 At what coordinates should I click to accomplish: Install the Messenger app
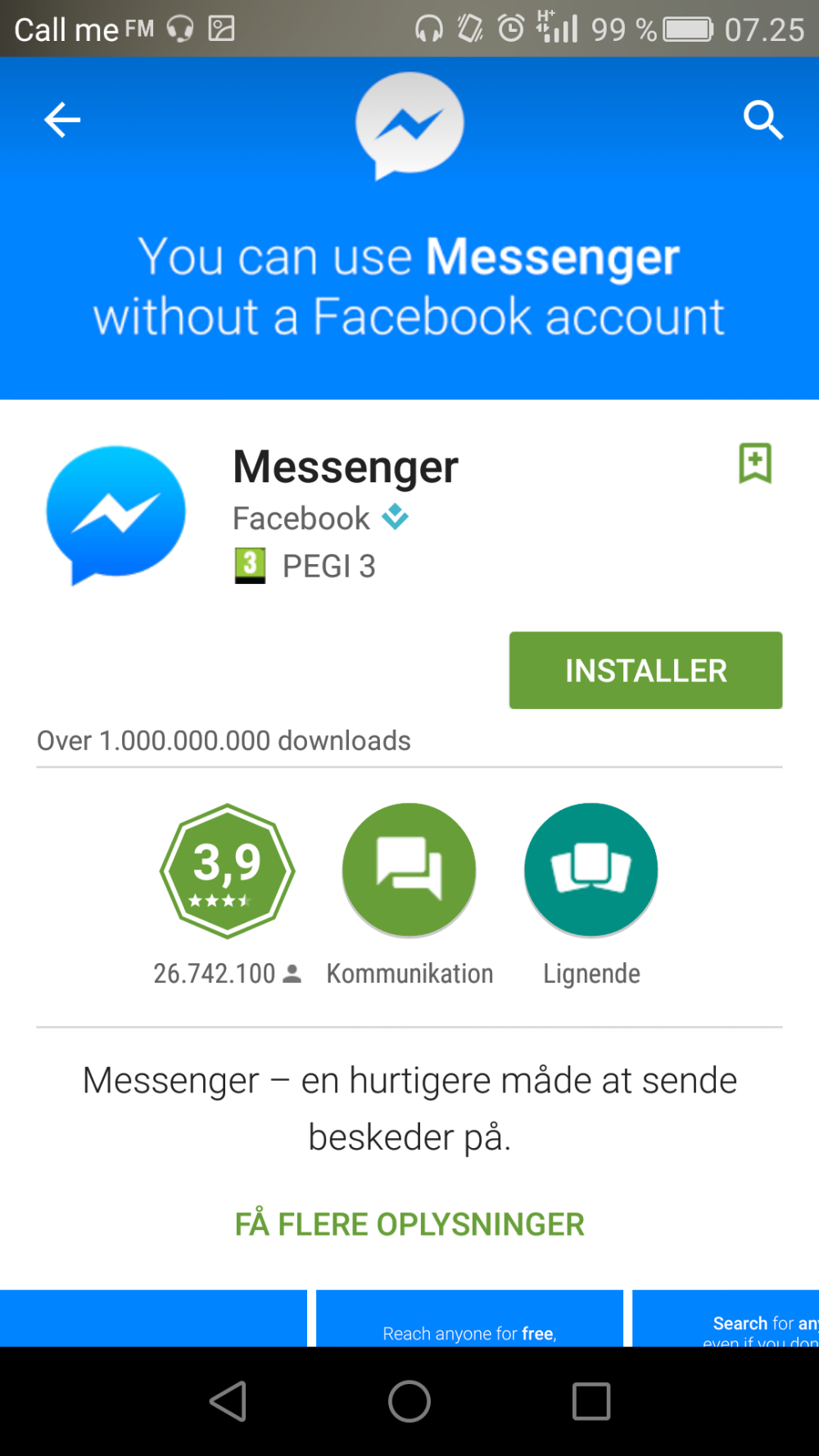coord(645,670)
